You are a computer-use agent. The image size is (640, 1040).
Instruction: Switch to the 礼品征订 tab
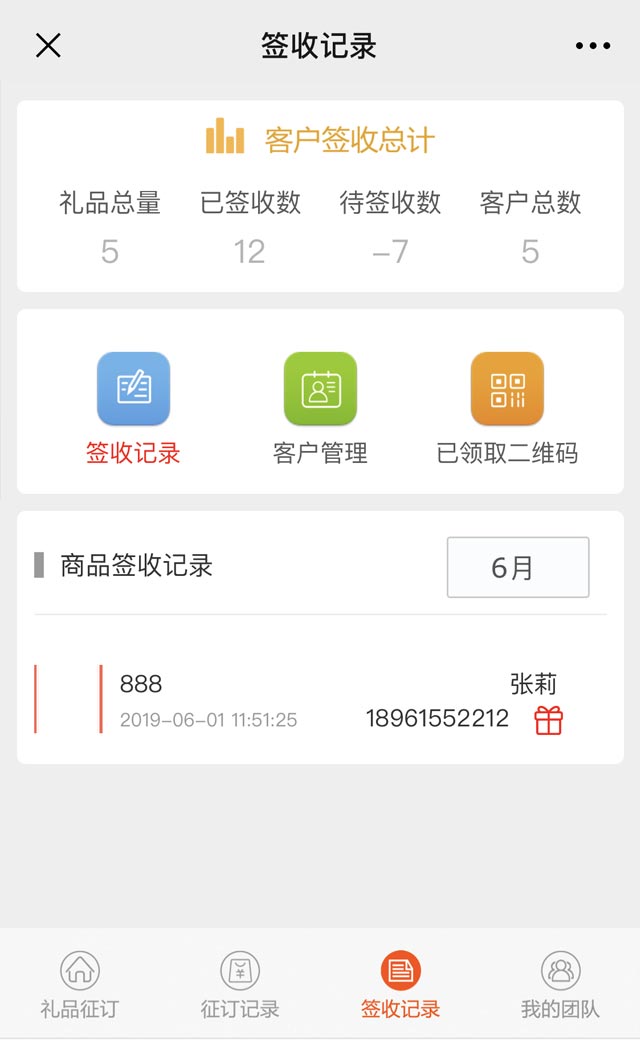pyautogui.click(x=80, y=984)
